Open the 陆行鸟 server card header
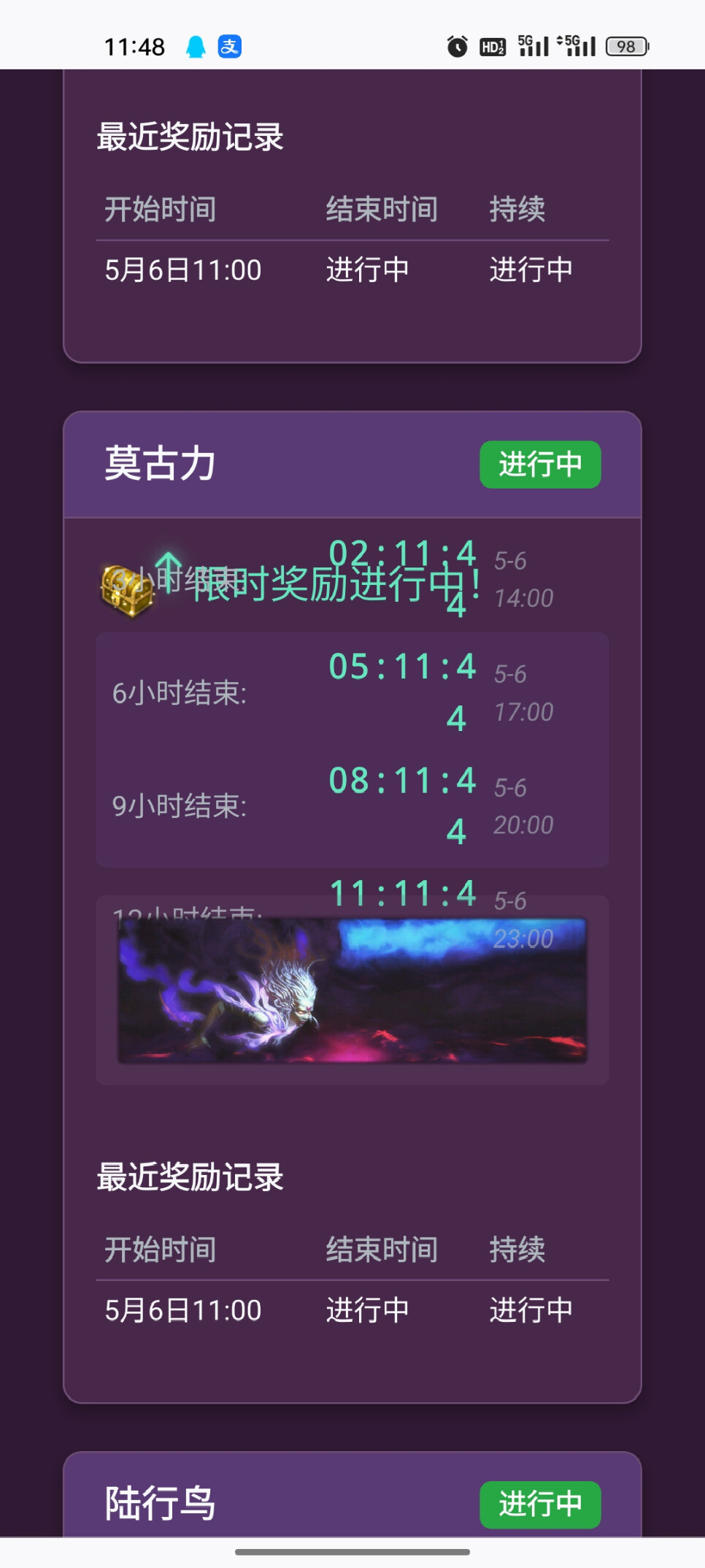This screenshot has height=1568, width=705. coord(352,1496)
